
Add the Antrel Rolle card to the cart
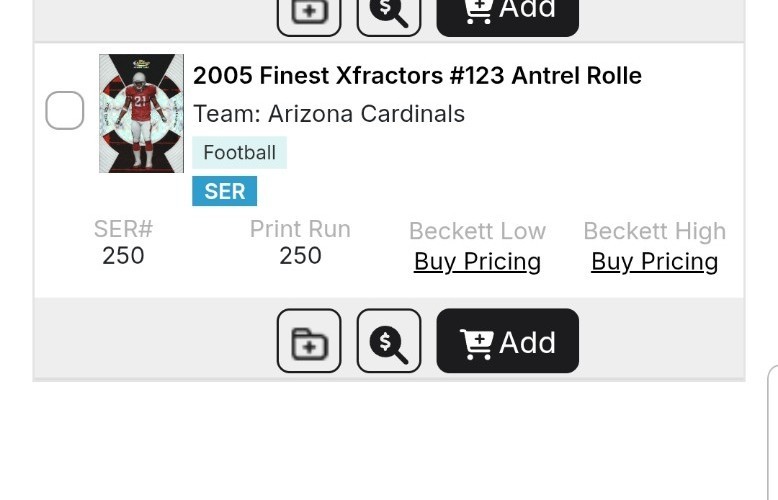(507, 342)
